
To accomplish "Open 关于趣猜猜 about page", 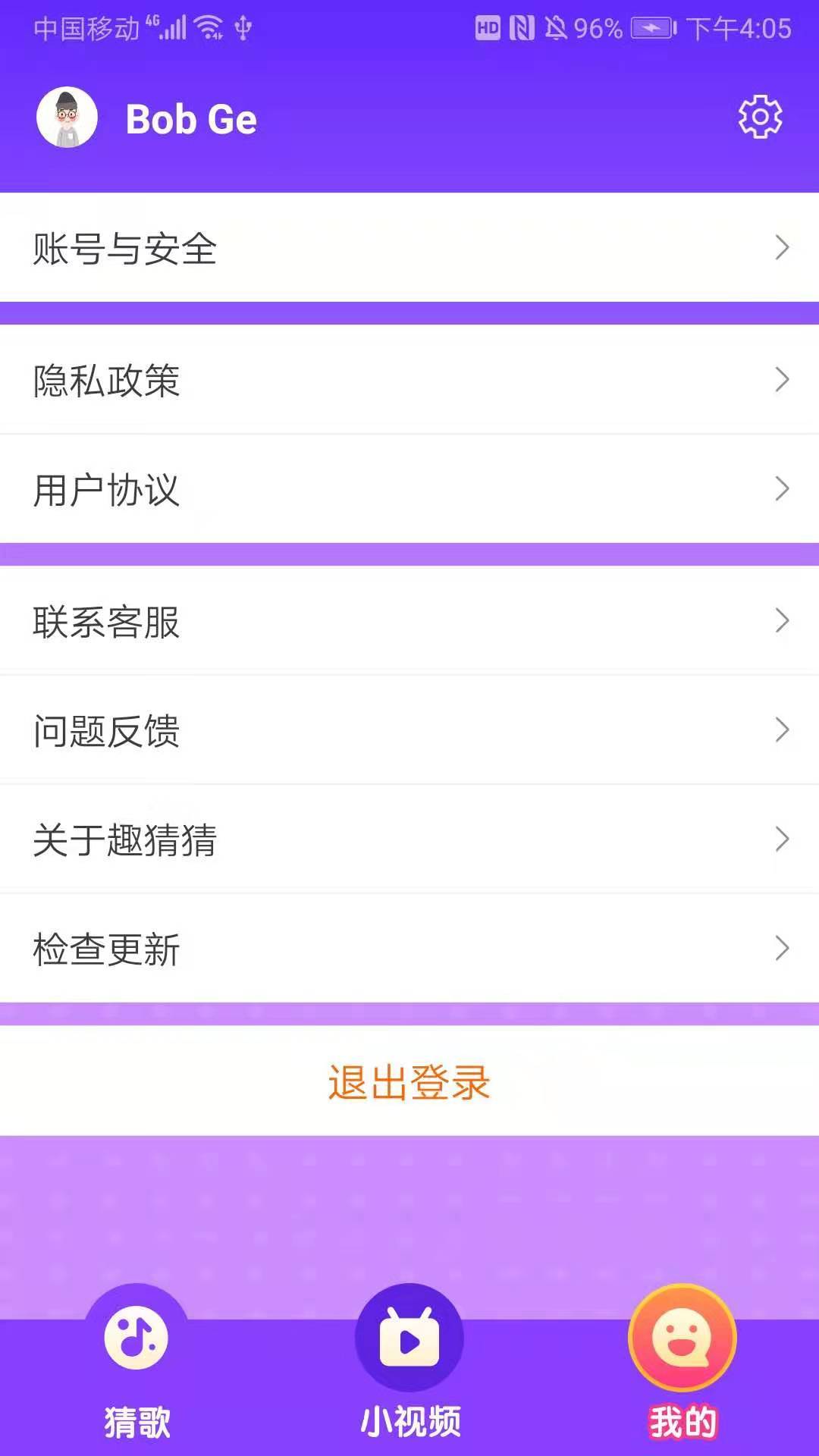I will 409,839.
